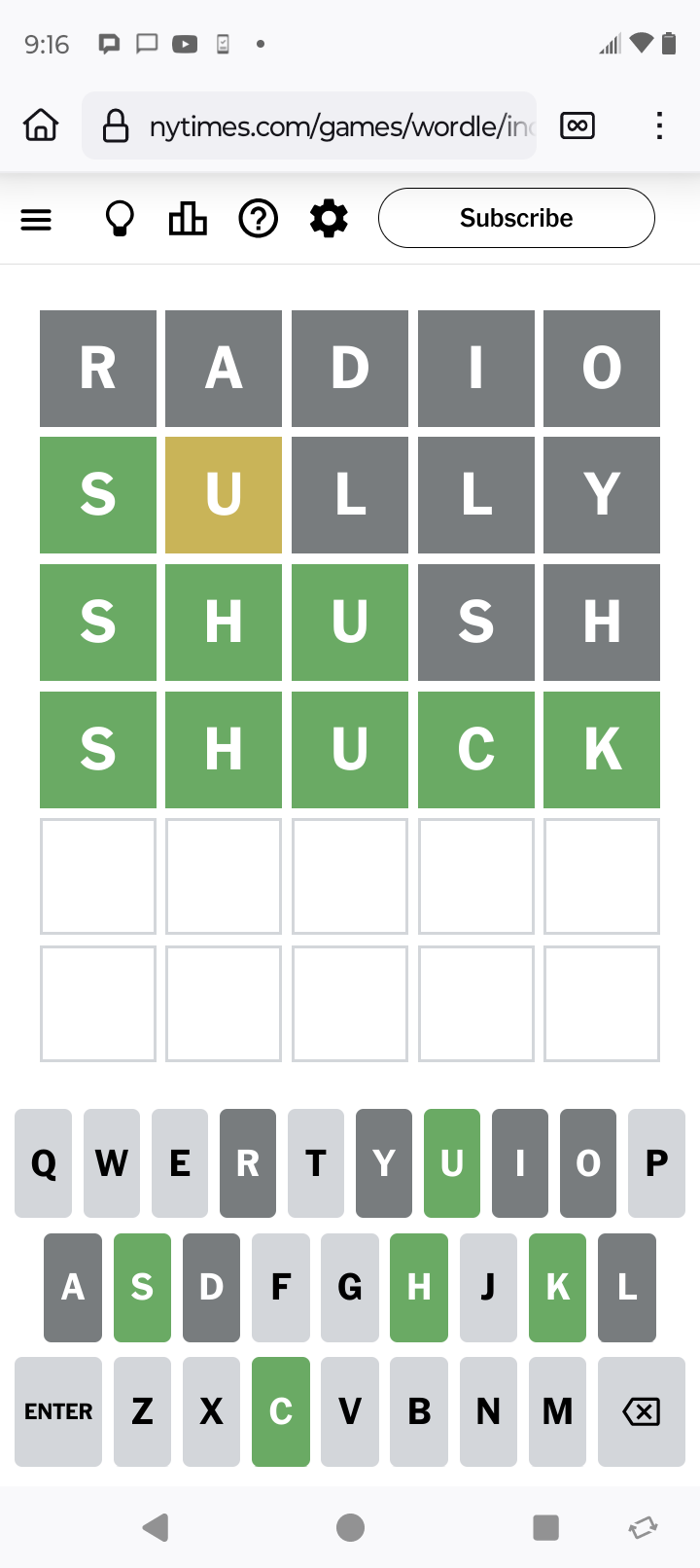
Task: Type the letter M key
Action: pos(558,1411)
